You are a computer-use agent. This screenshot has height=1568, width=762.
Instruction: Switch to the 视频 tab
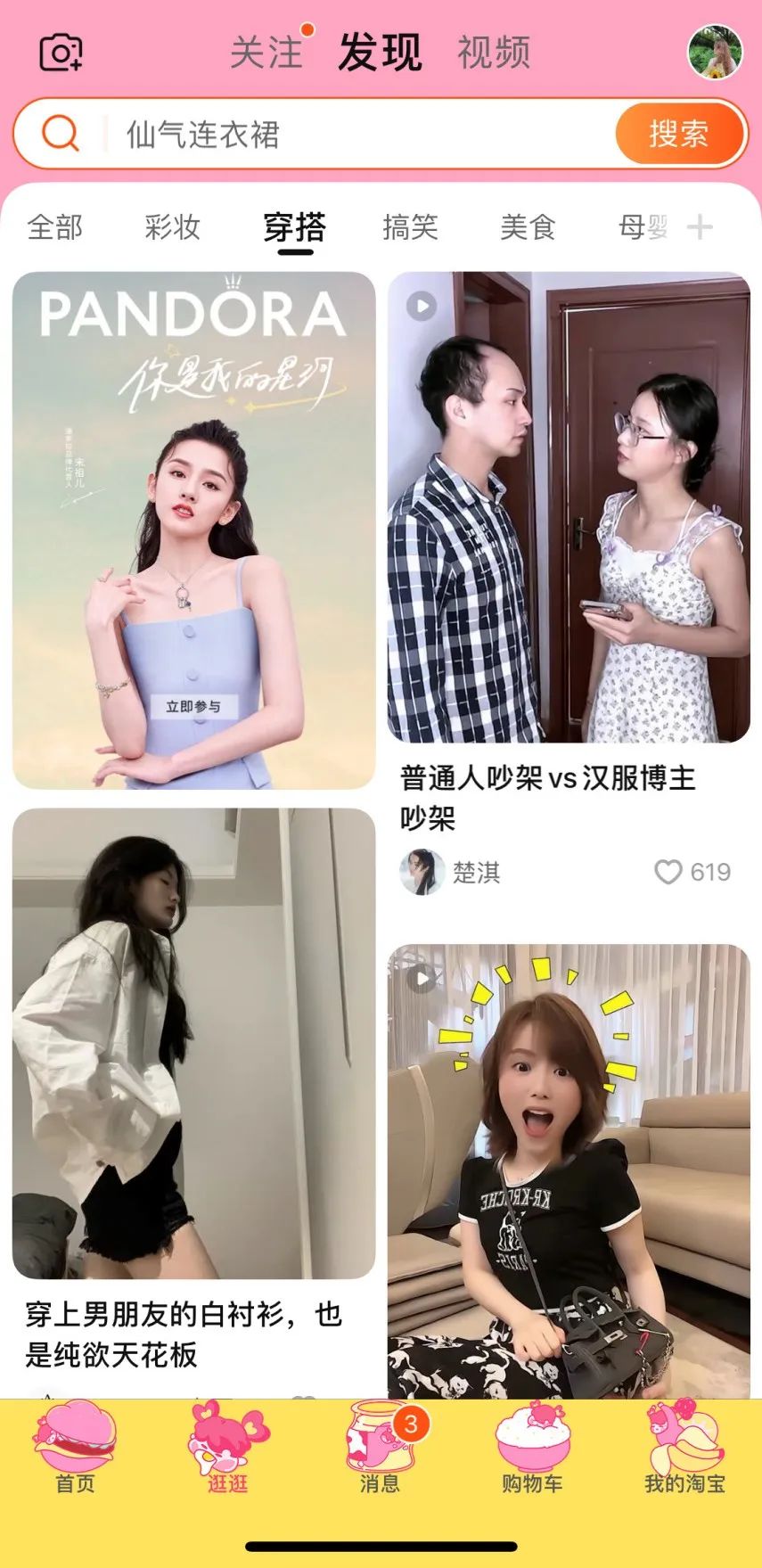494,53
